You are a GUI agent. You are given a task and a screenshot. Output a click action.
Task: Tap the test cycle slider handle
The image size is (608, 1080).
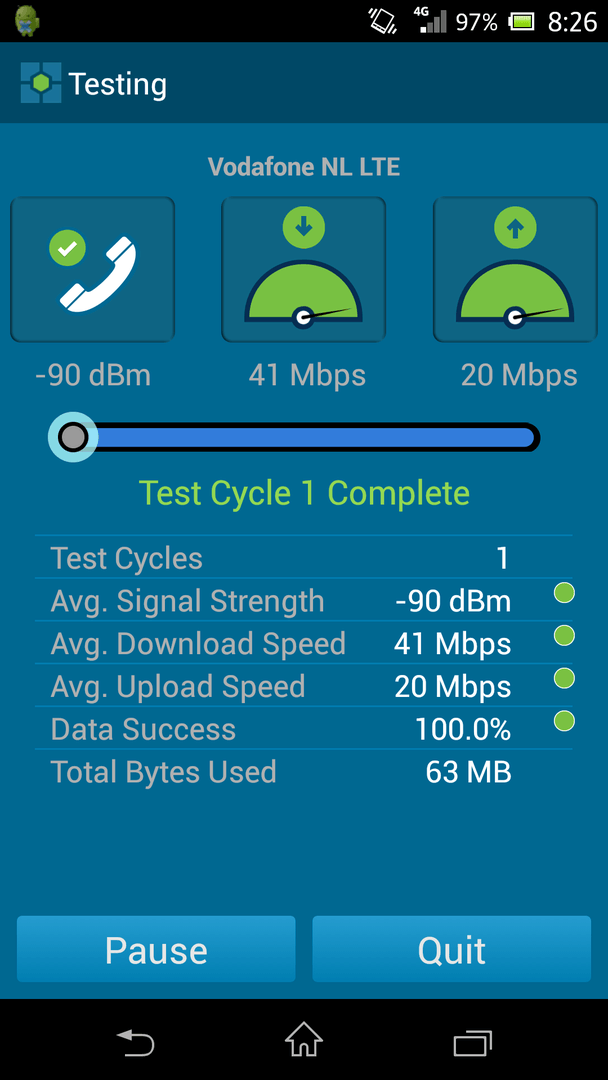point(73,437)
